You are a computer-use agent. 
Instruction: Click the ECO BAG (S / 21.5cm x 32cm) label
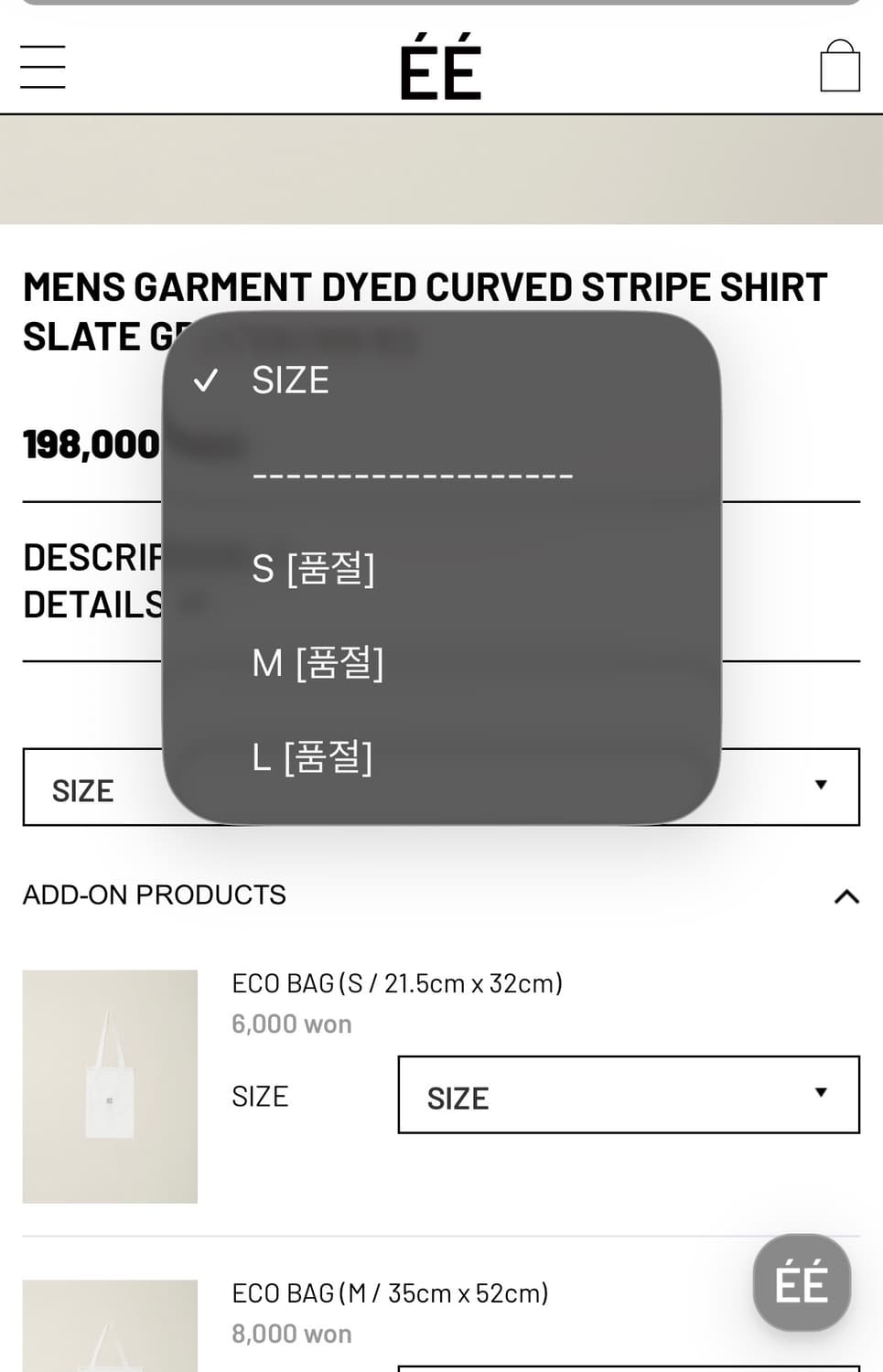click(397, 982)
